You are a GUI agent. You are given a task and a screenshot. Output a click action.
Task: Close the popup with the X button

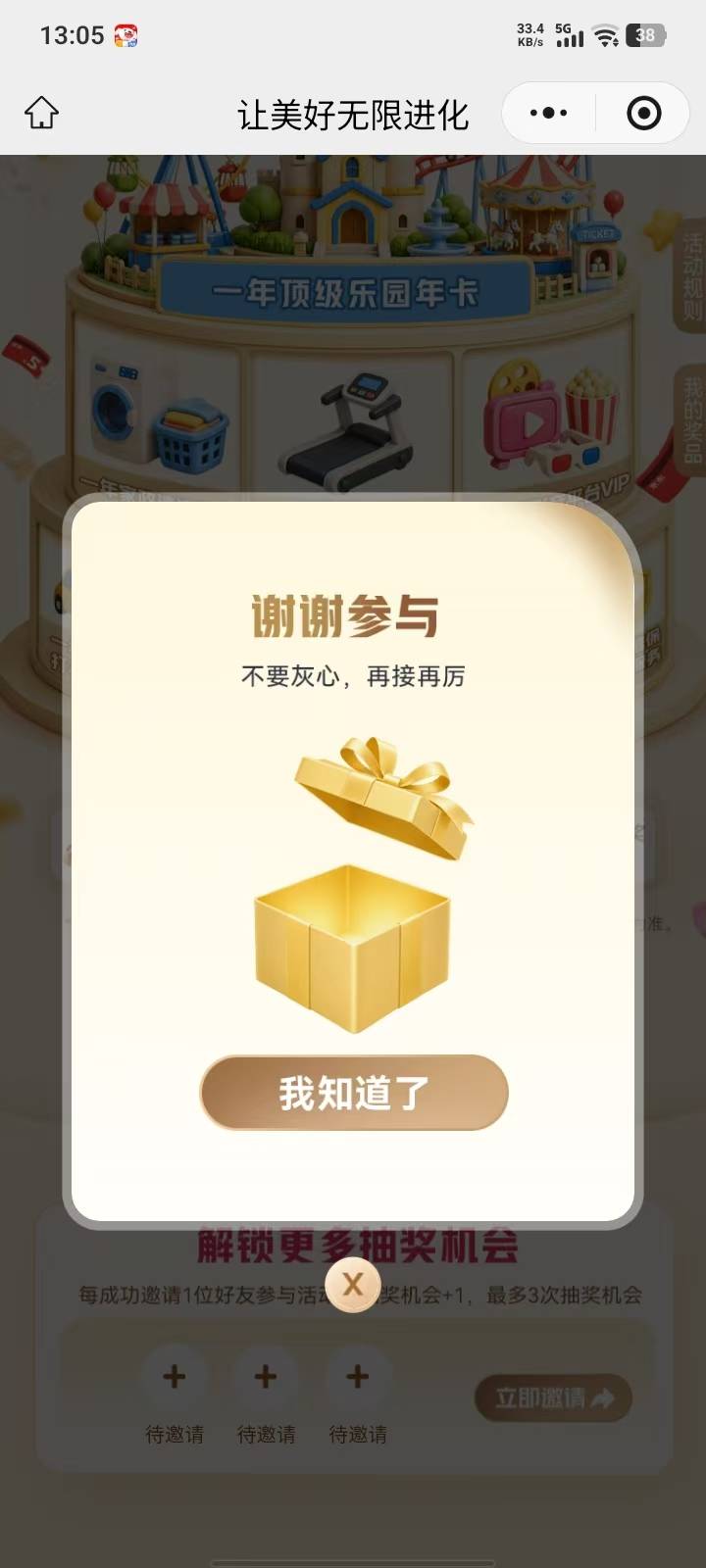coord(353,1284)
